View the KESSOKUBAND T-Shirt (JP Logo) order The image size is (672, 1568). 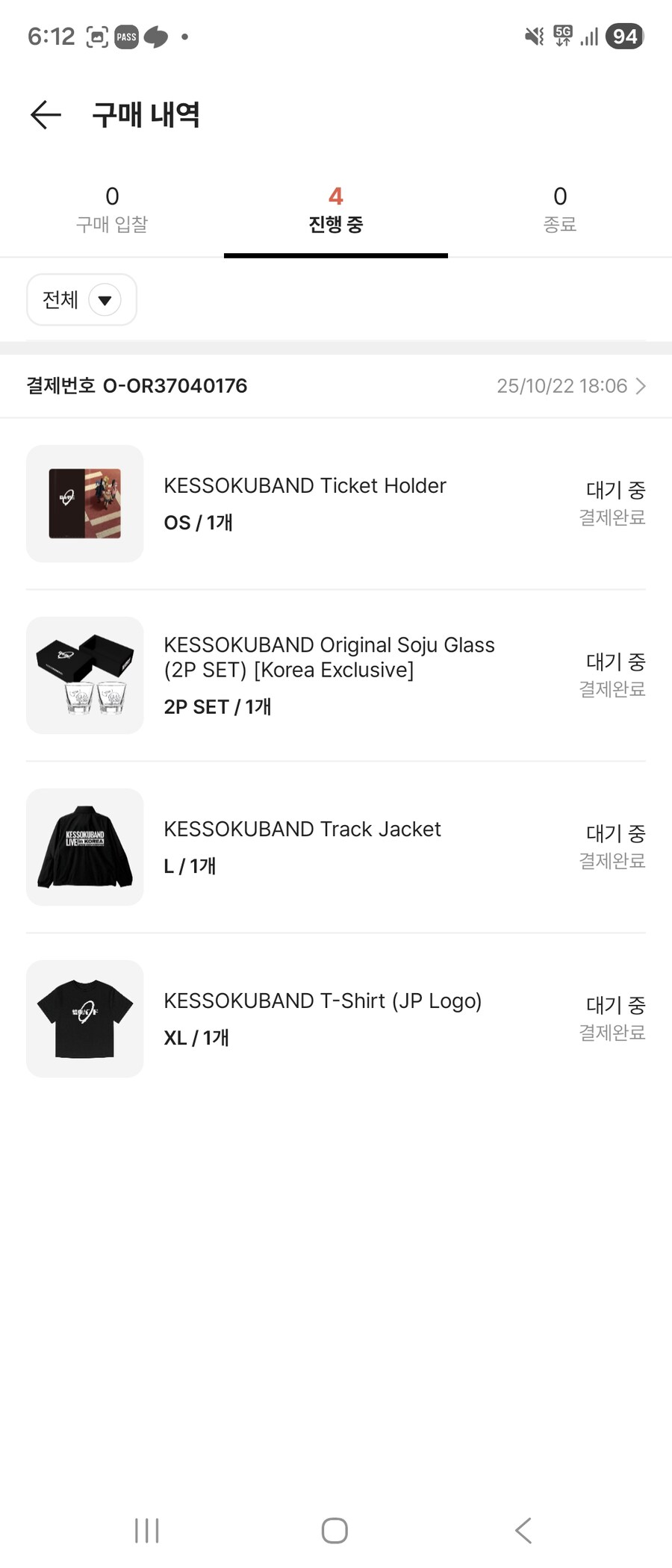[x=323, y=1018]
